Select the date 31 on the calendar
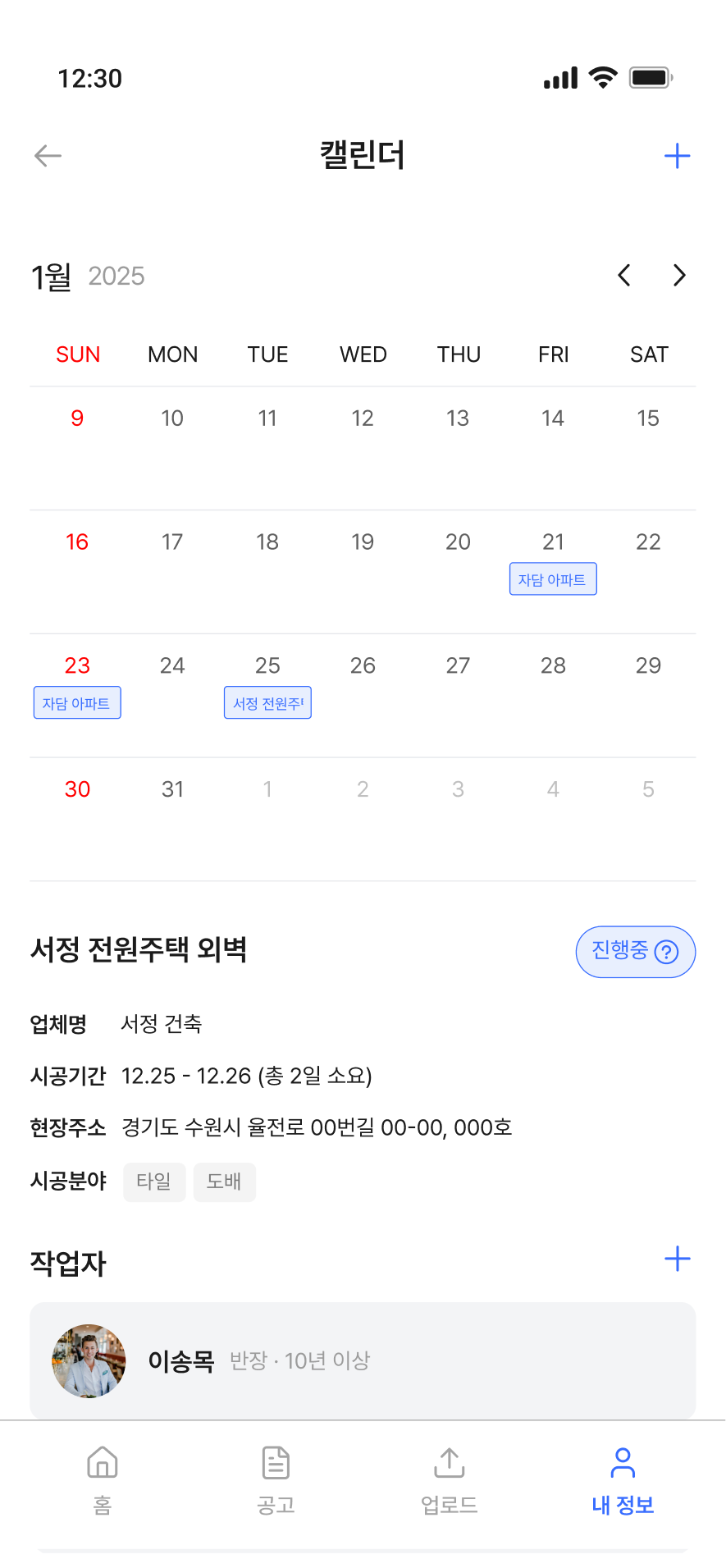This screenshot has width=726, height=1568. click(172, 789)
